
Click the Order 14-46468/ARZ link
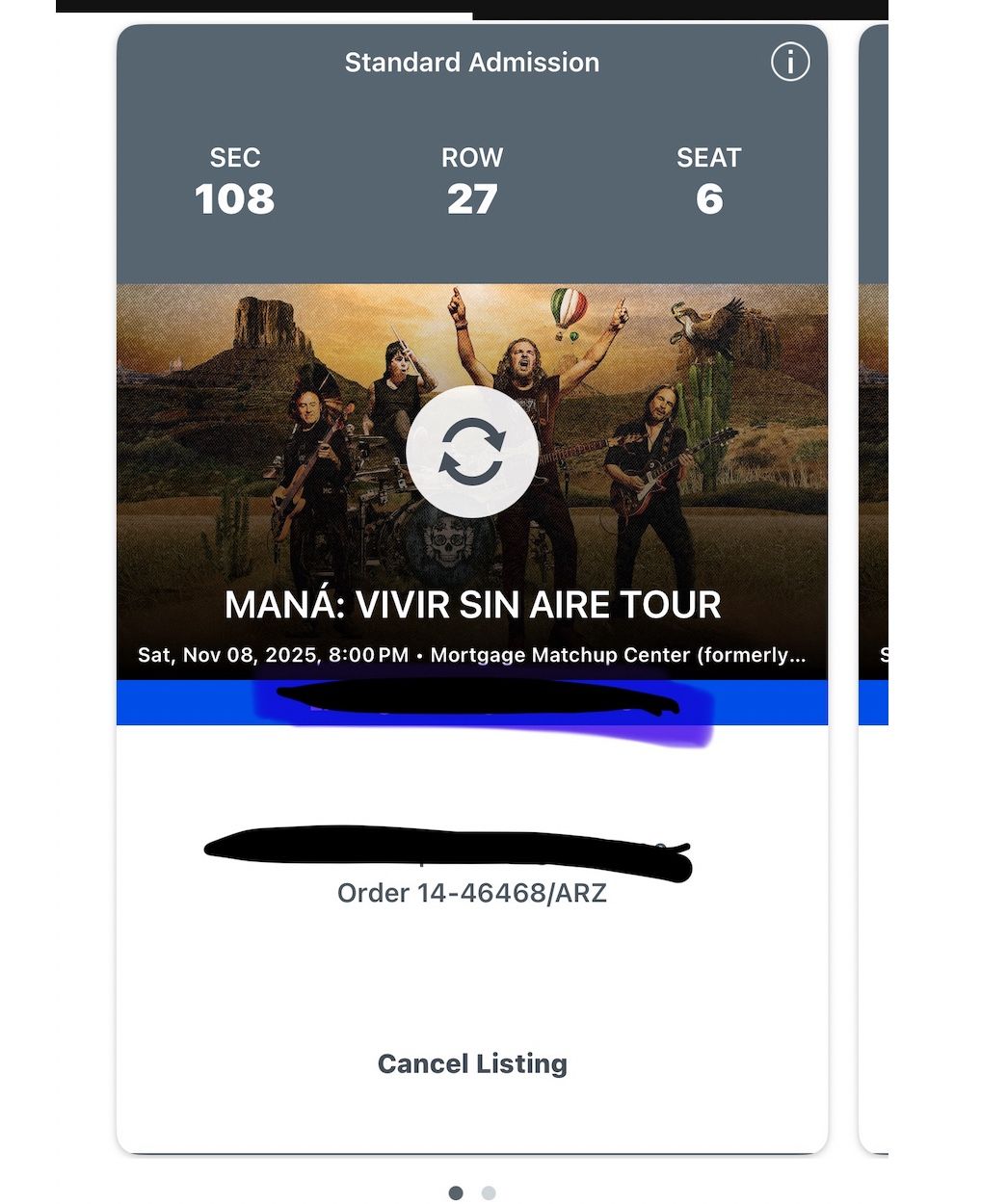point(471,893)
